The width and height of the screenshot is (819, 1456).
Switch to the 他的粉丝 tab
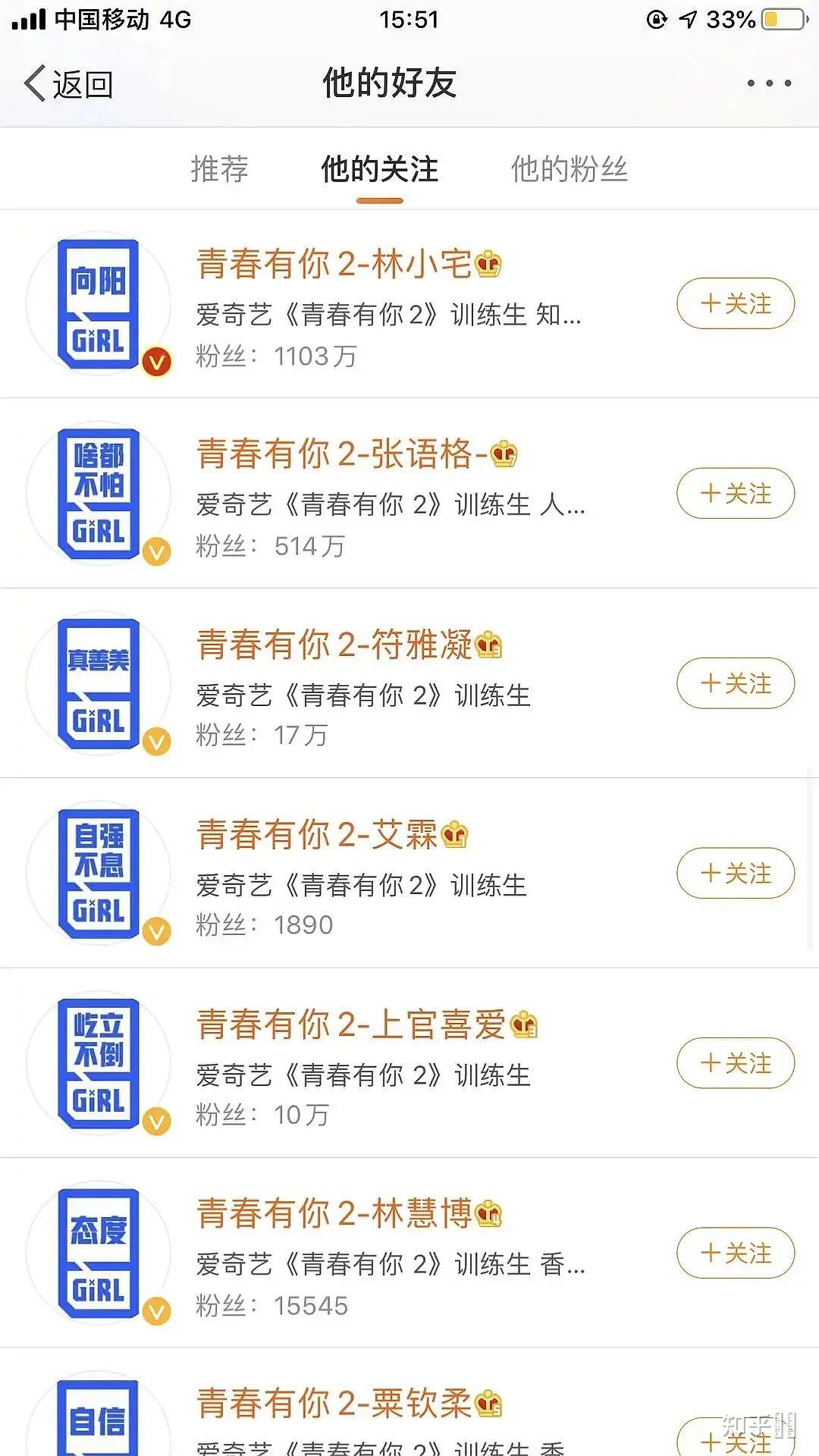pos(569,168)
